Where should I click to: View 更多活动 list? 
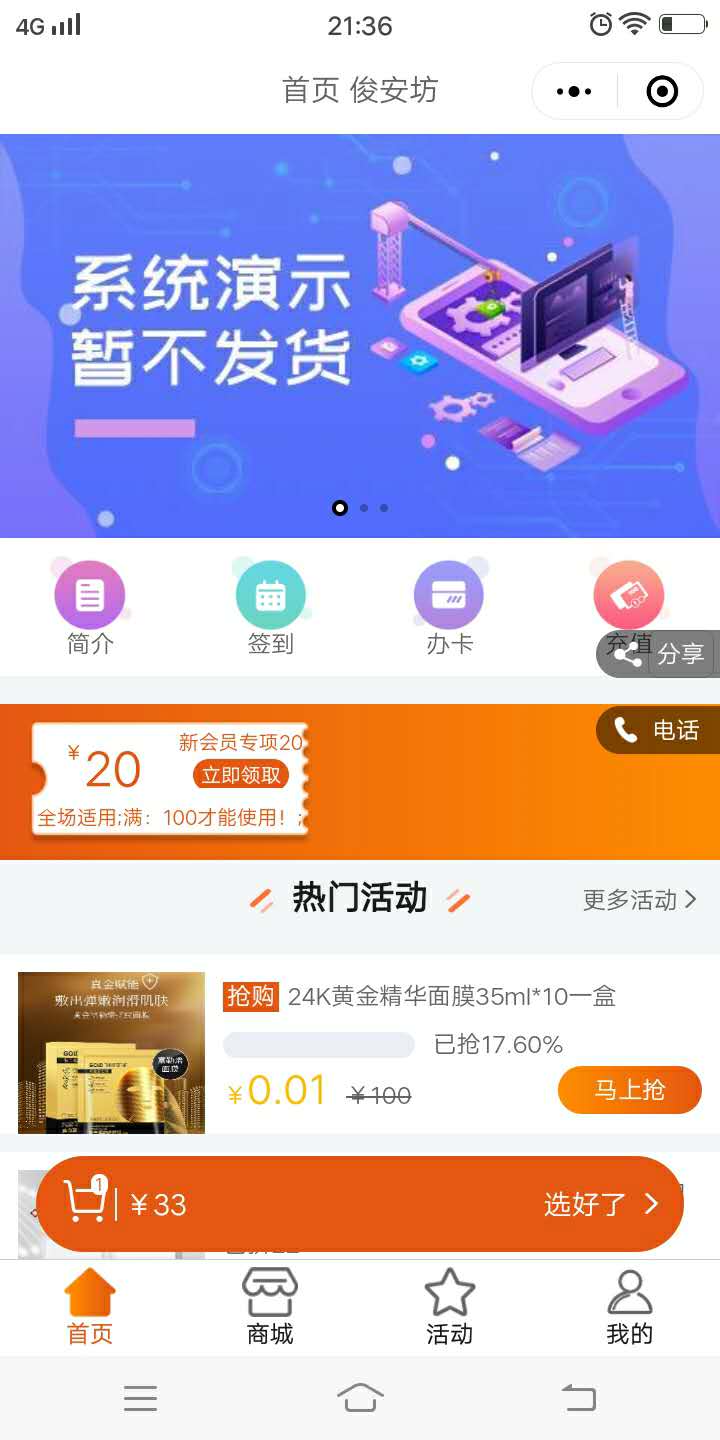639,900
